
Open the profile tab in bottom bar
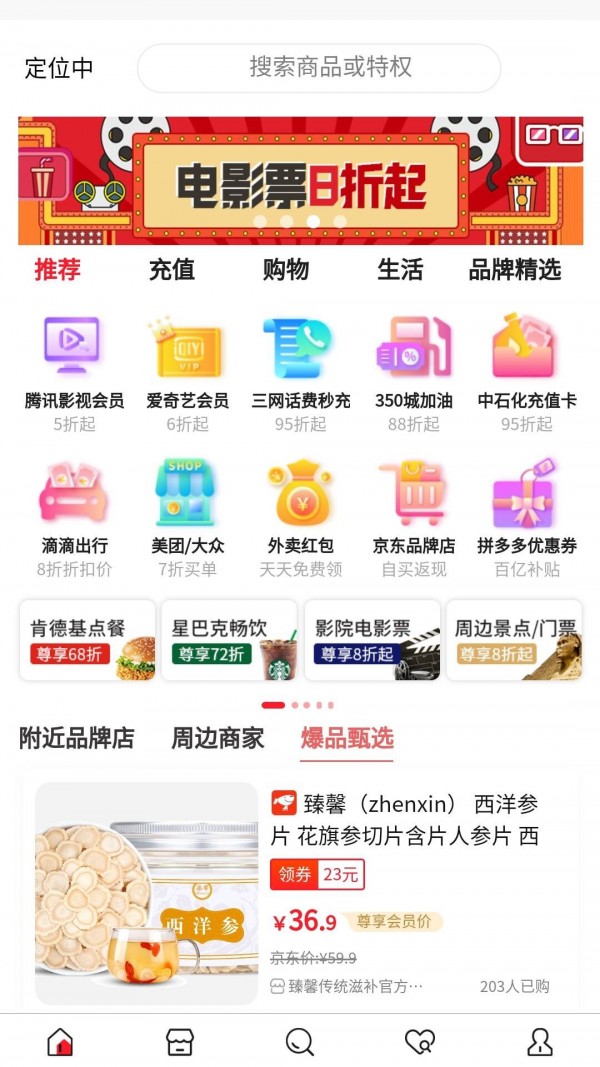[x=540, y=1042]
